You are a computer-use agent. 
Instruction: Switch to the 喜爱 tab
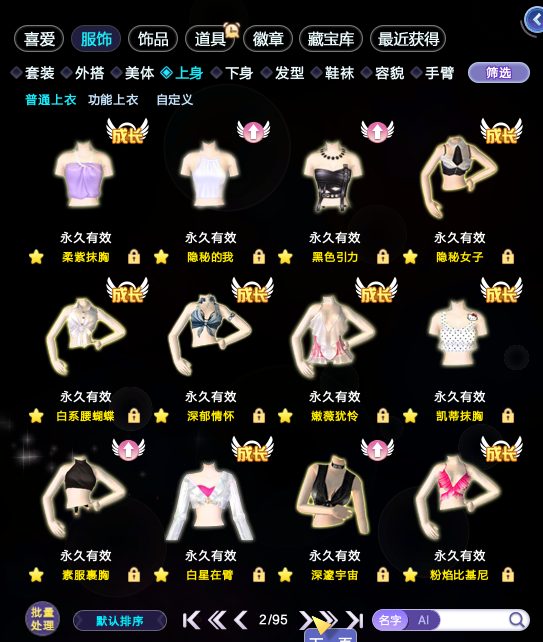[x=39, y=39]
